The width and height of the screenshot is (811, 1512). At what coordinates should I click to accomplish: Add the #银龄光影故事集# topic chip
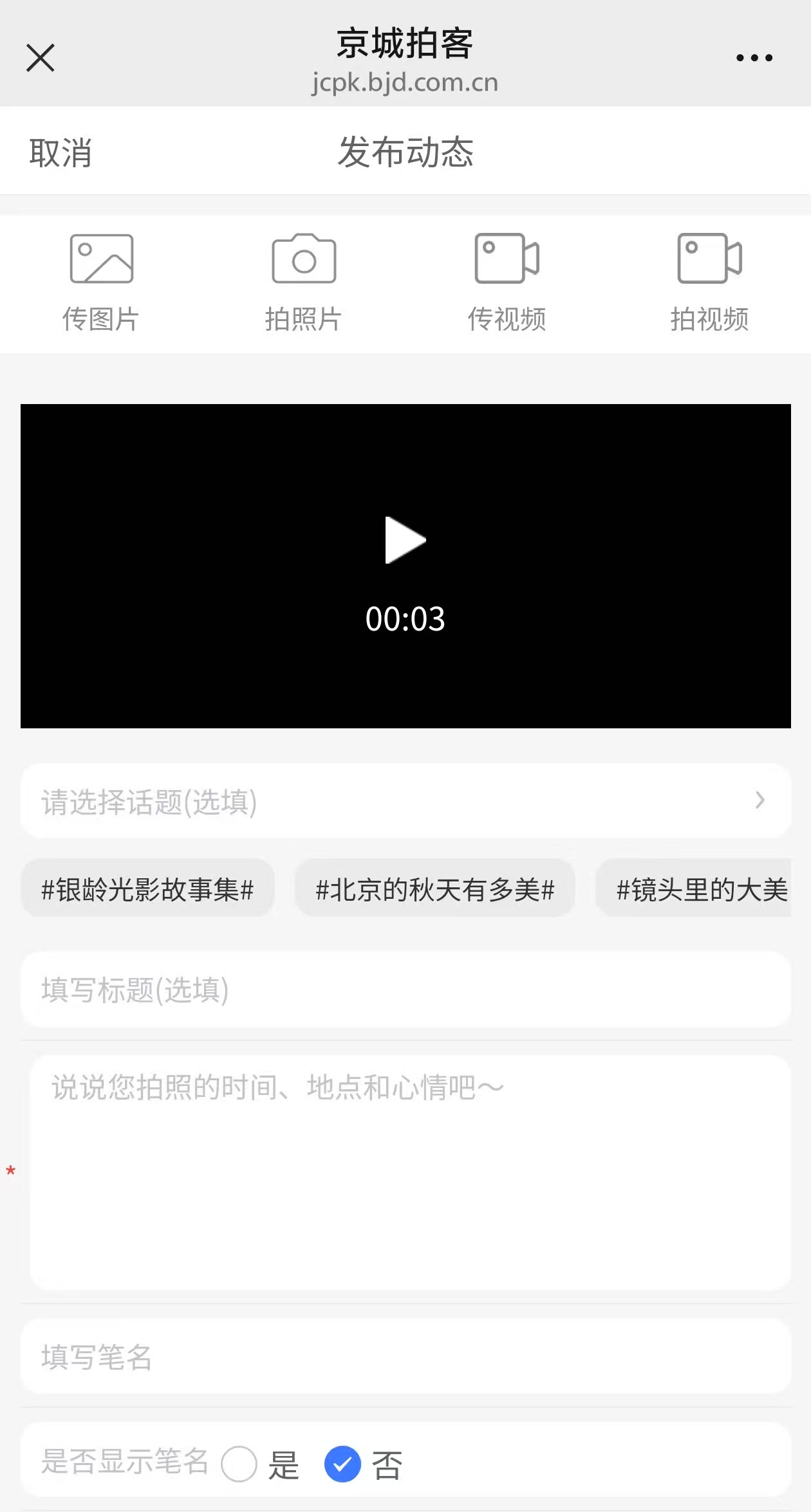pyautogui.click(x=147, y=889)
